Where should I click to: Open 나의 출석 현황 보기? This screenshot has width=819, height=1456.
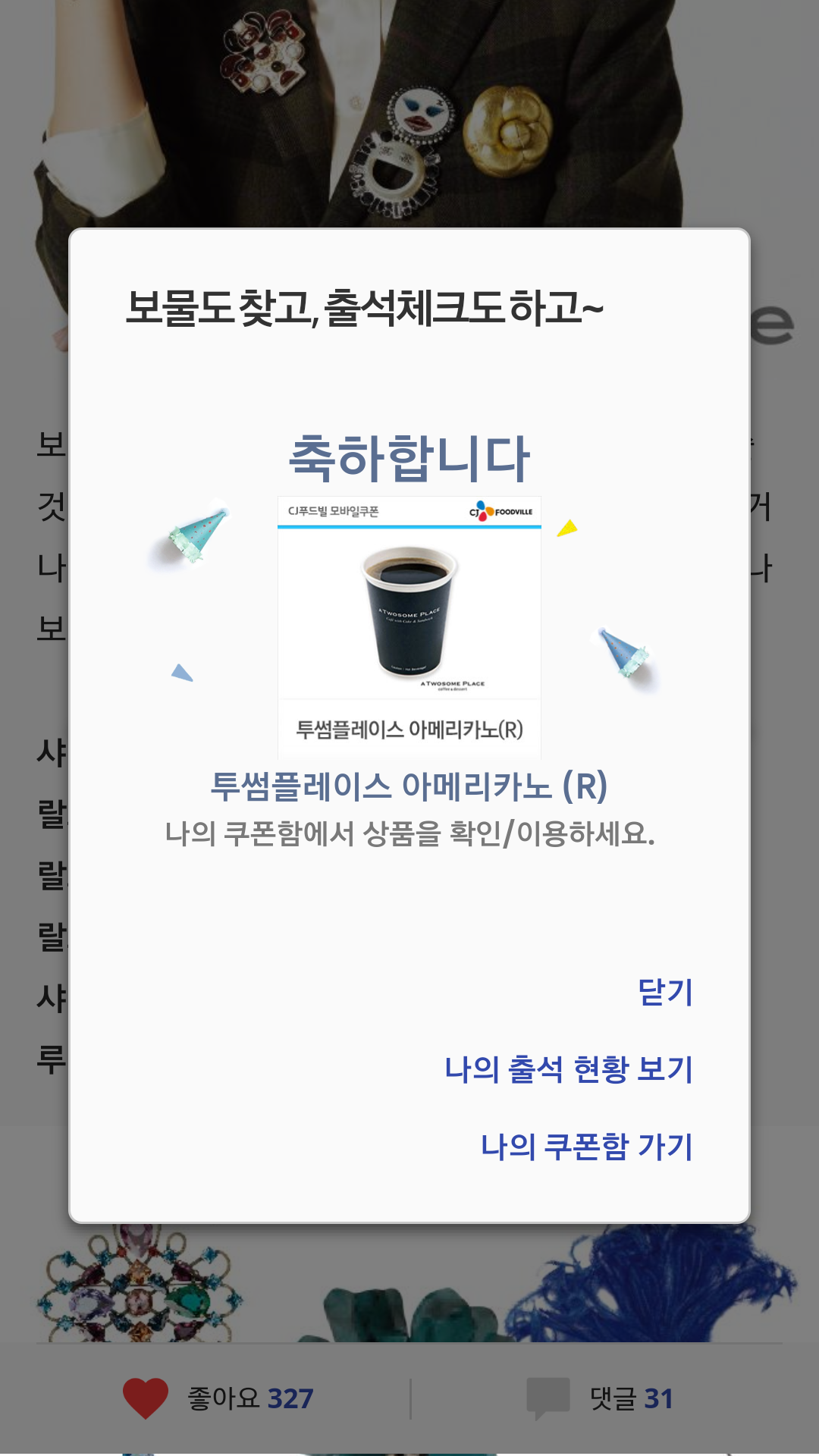568,1069
